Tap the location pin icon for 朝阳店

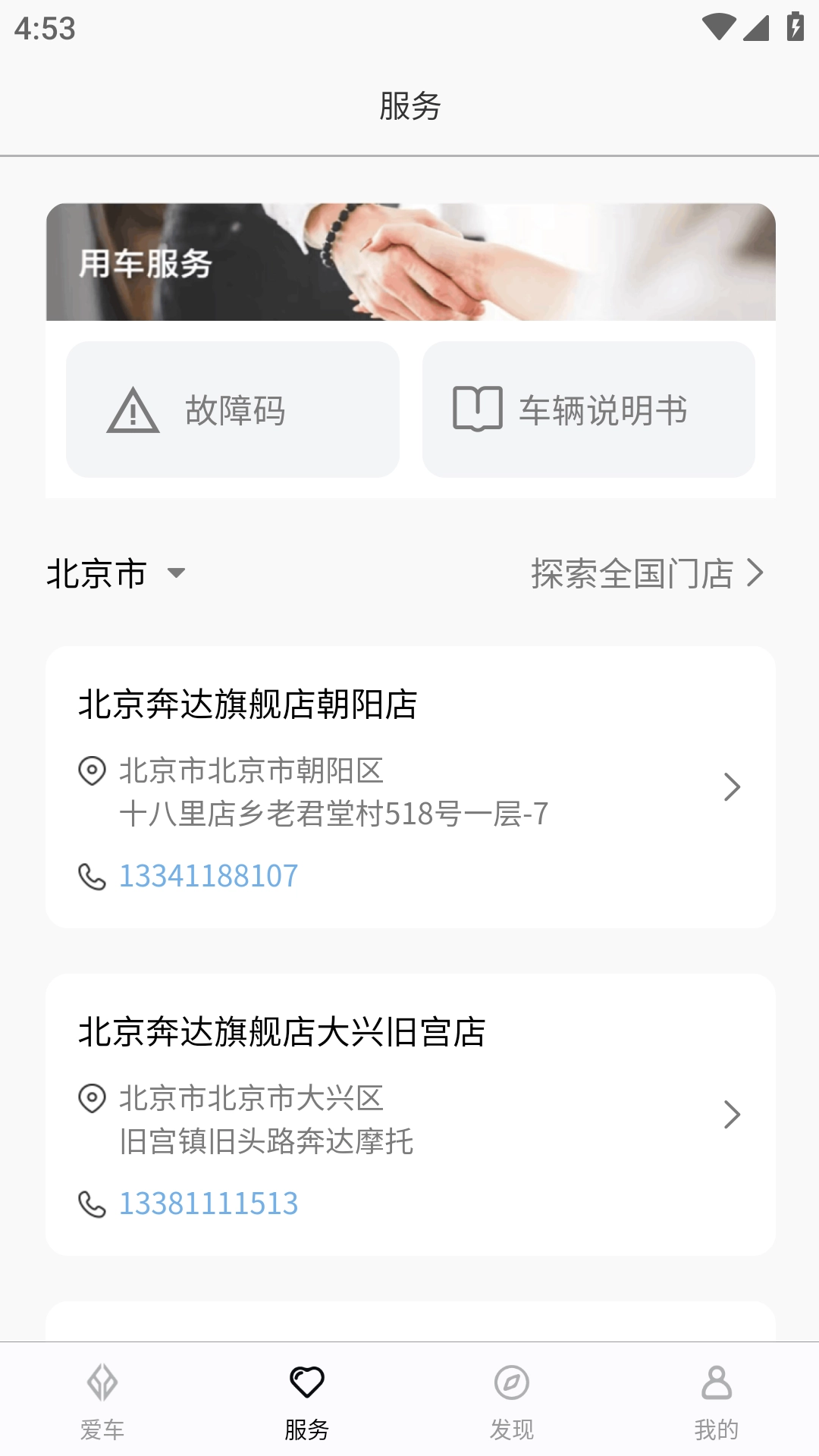(x=93, y=771)
